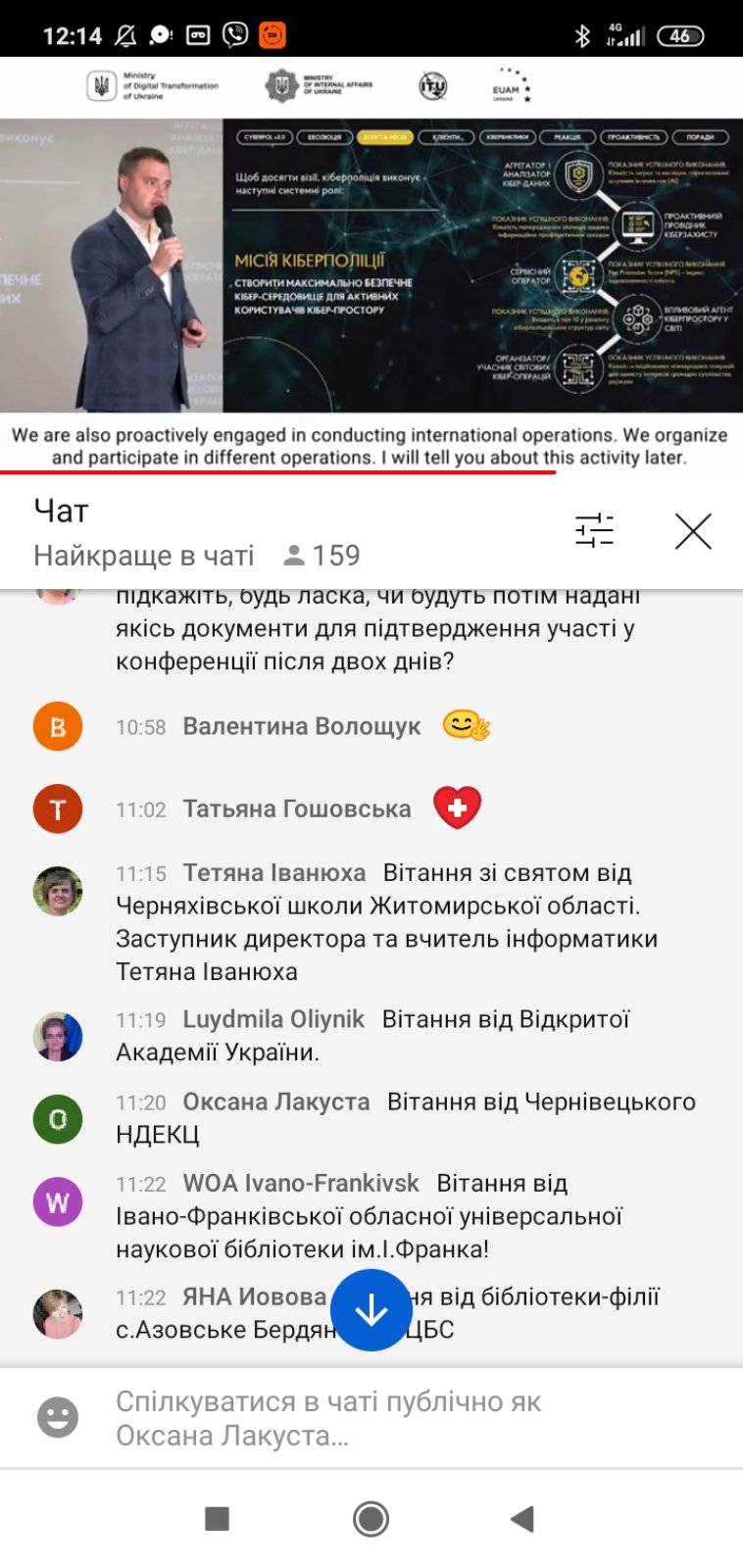Open chat filter settings icon

coord(594,530)
